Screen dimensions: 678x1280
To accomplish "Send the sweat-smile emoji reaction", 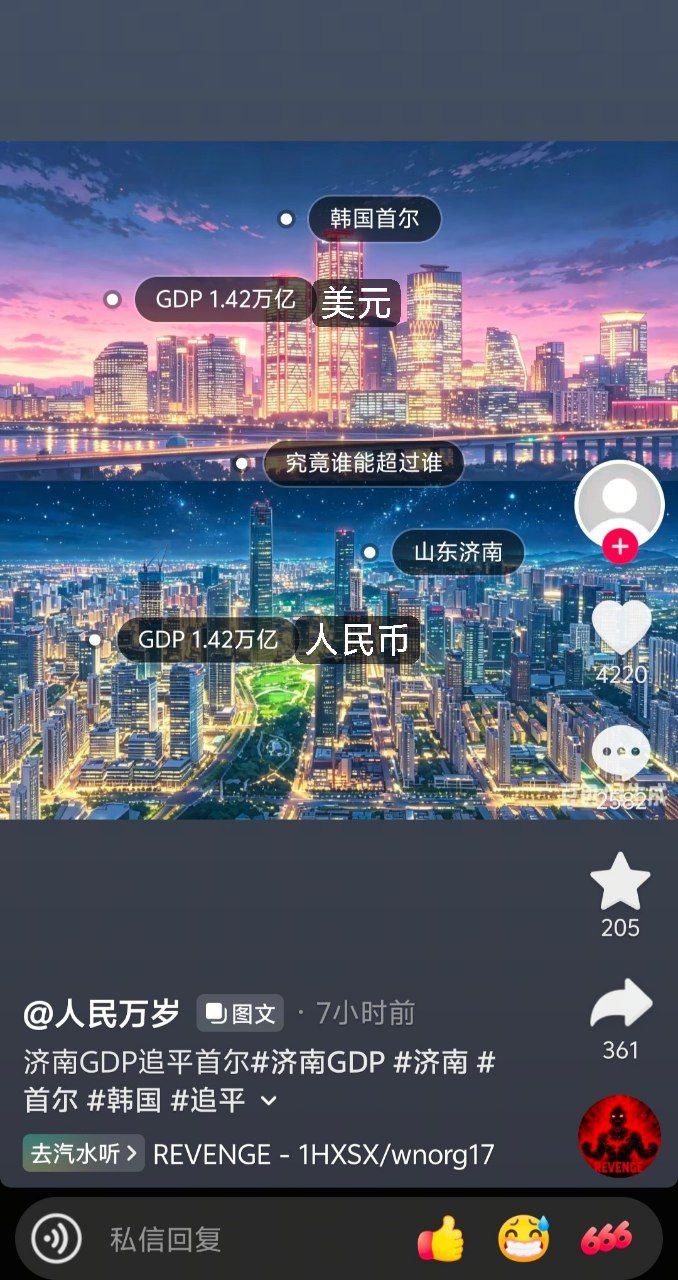I will [x=523, y=1239].
